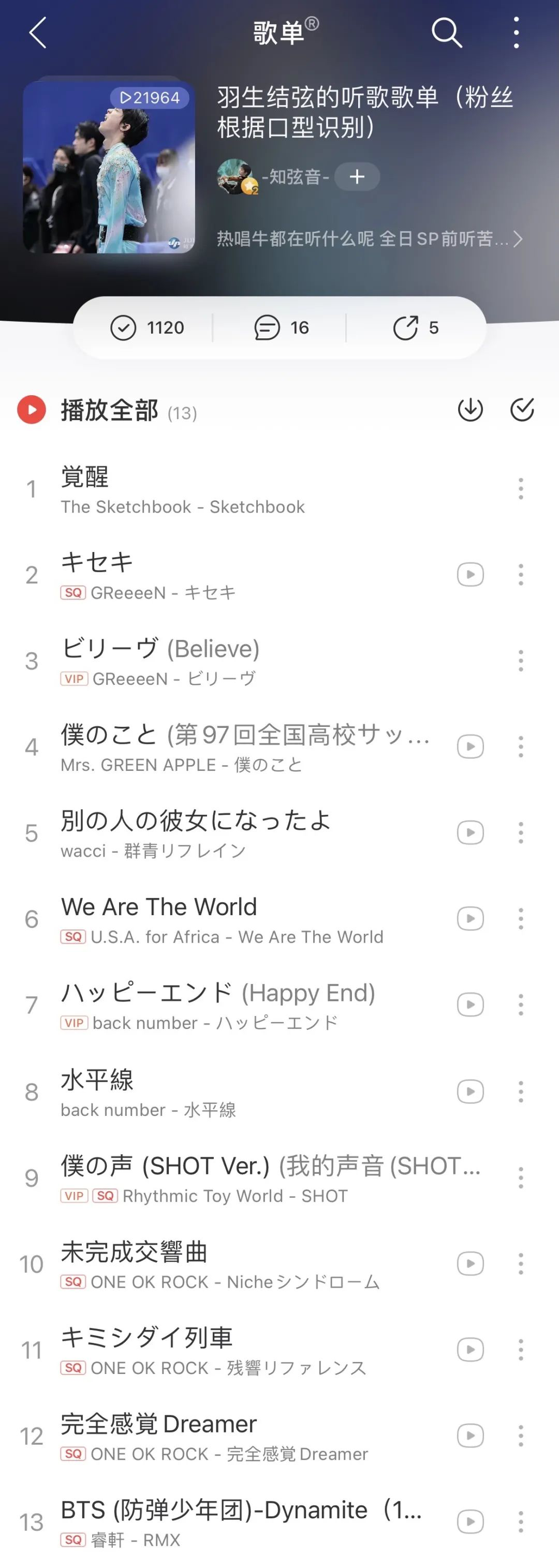Follow the creator -知弦音- with plus button
The width and height of the screenshot is (559, 1568).
tap(357, 176)
